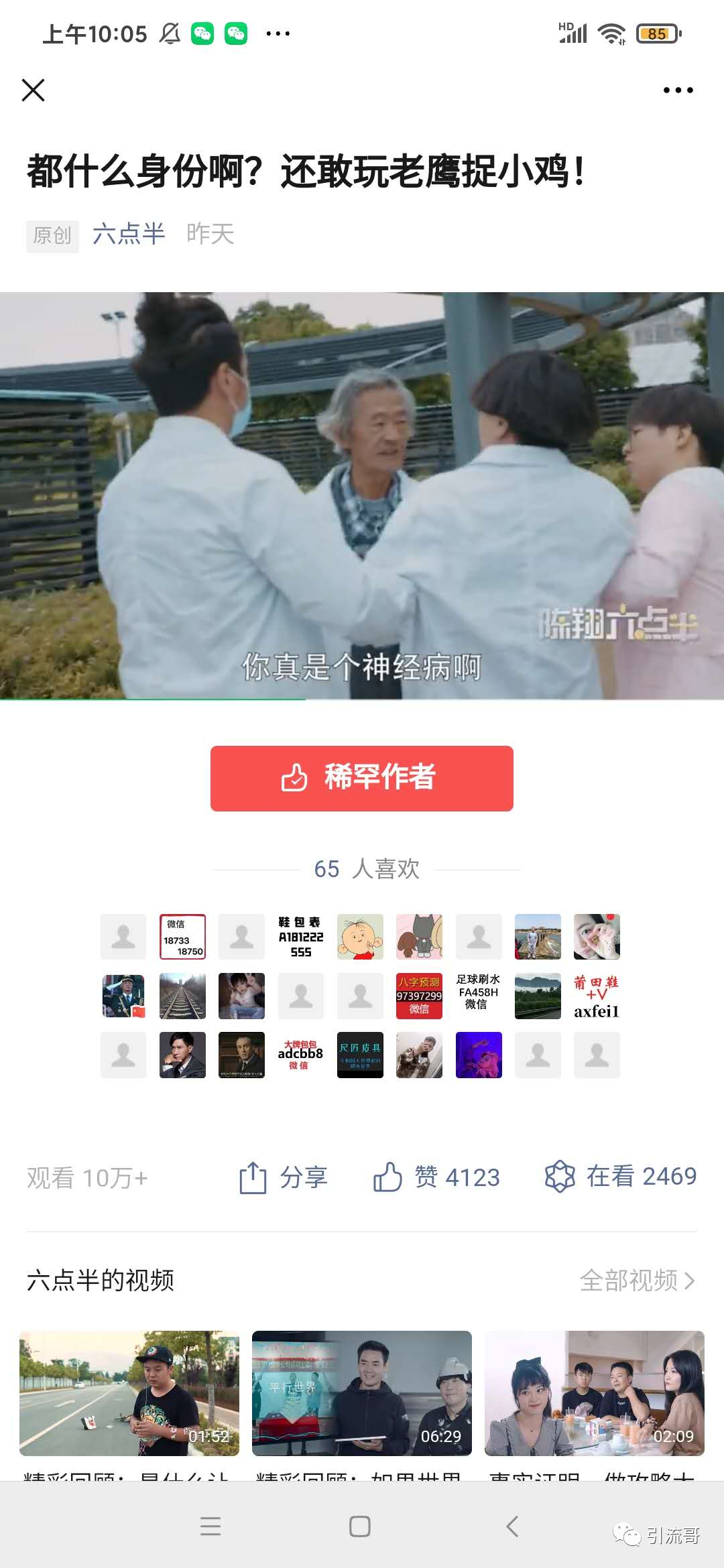The image size is (724, 1568).
Task: Share this article via 分享
Action: [x=284, y=1177]
